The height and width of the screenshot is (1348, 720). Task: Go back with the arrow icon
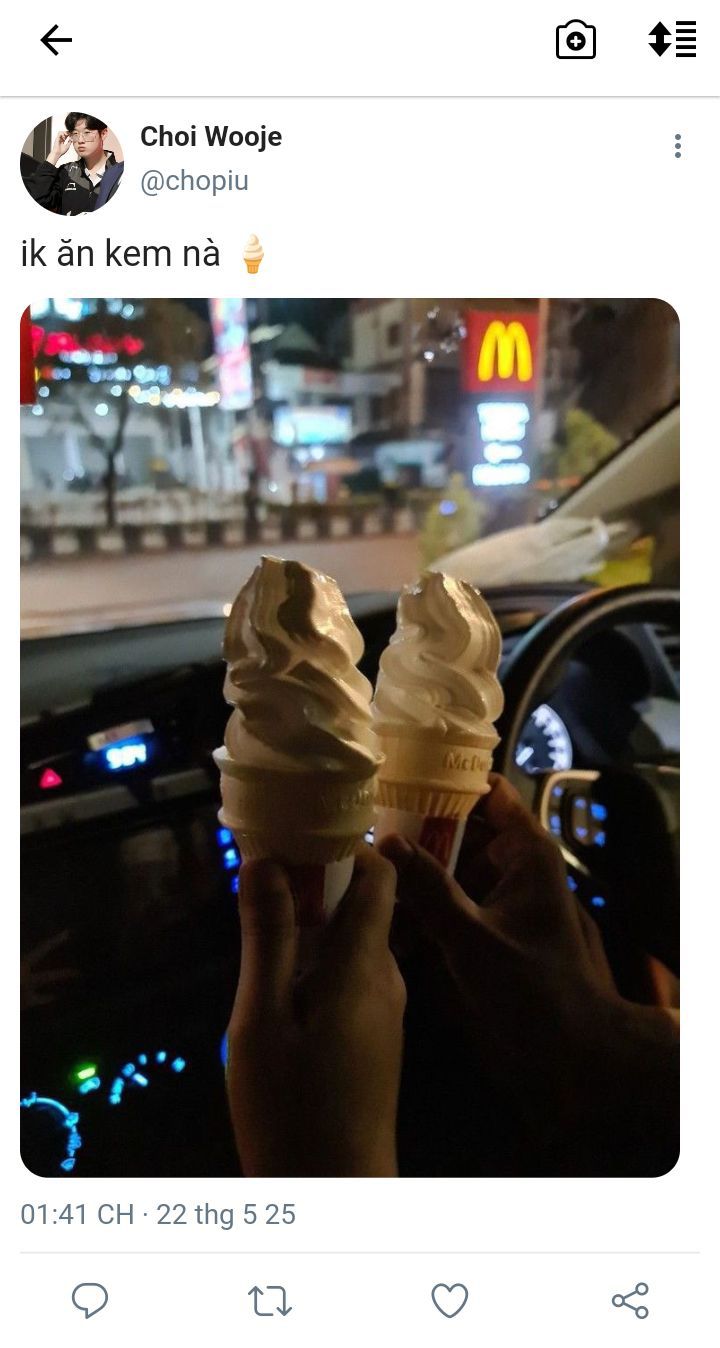click(x=56, y=40)
